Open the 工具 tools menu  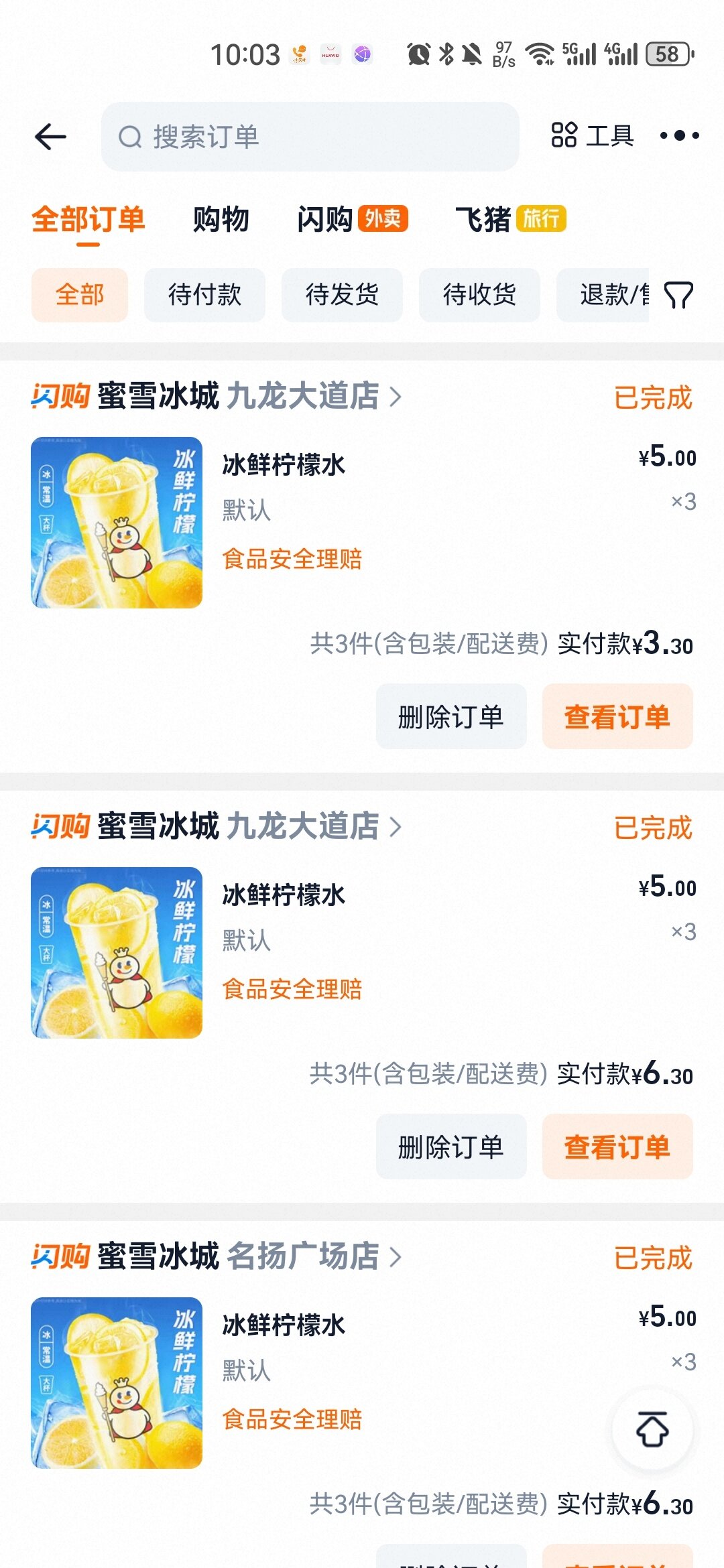593,135
